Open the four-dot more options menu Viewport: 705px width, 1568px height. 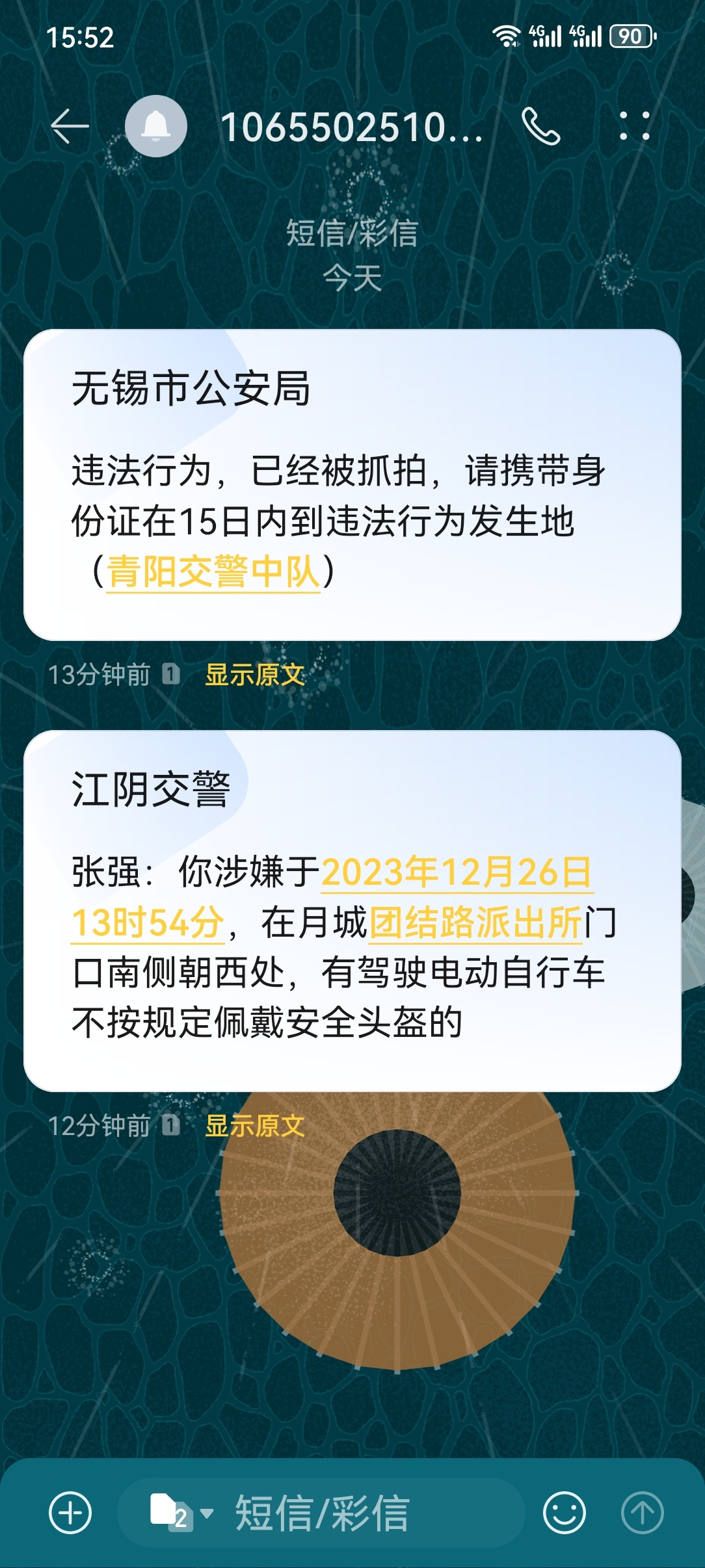634,126
